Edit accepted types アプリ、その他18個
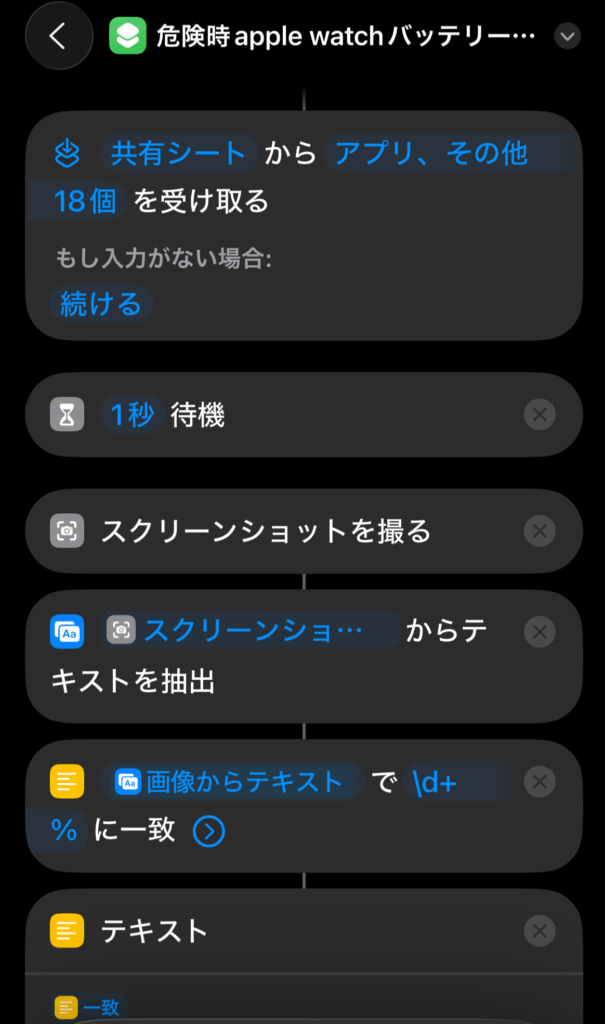 click(x=430, y=154)
